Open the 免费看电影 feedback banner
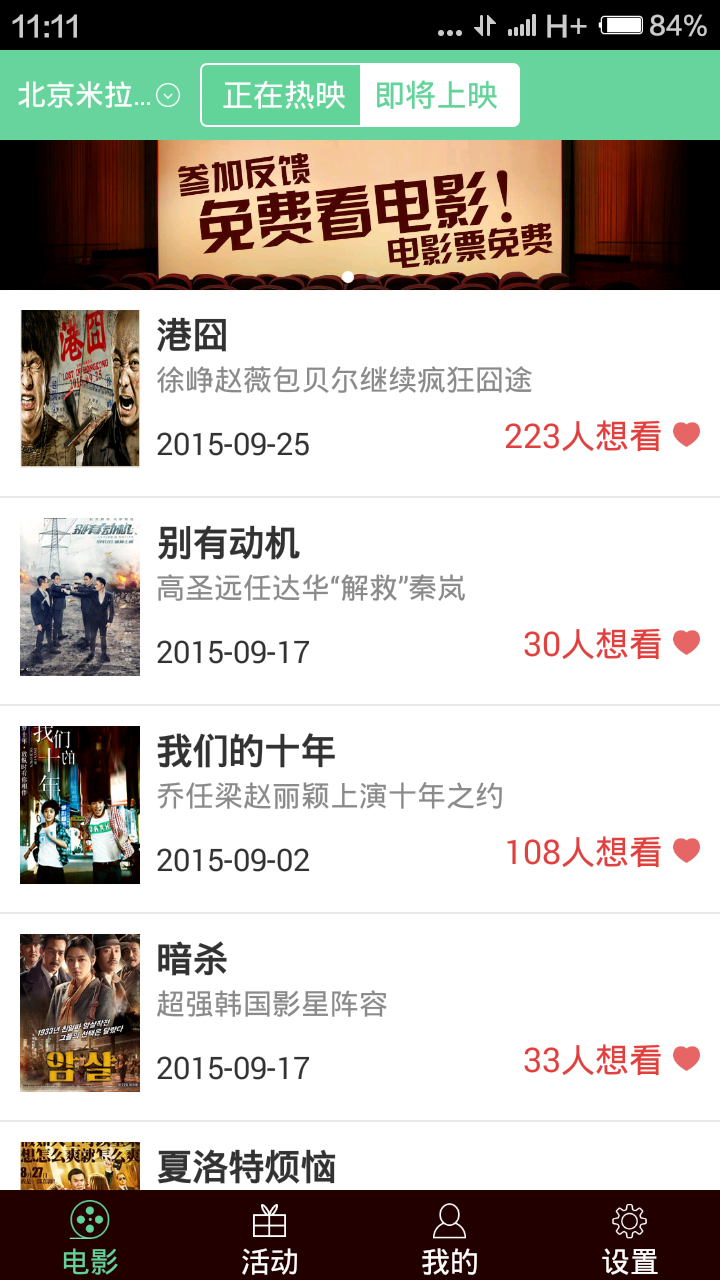This screenshot has width=720, height=1280. tap(360, 215)
